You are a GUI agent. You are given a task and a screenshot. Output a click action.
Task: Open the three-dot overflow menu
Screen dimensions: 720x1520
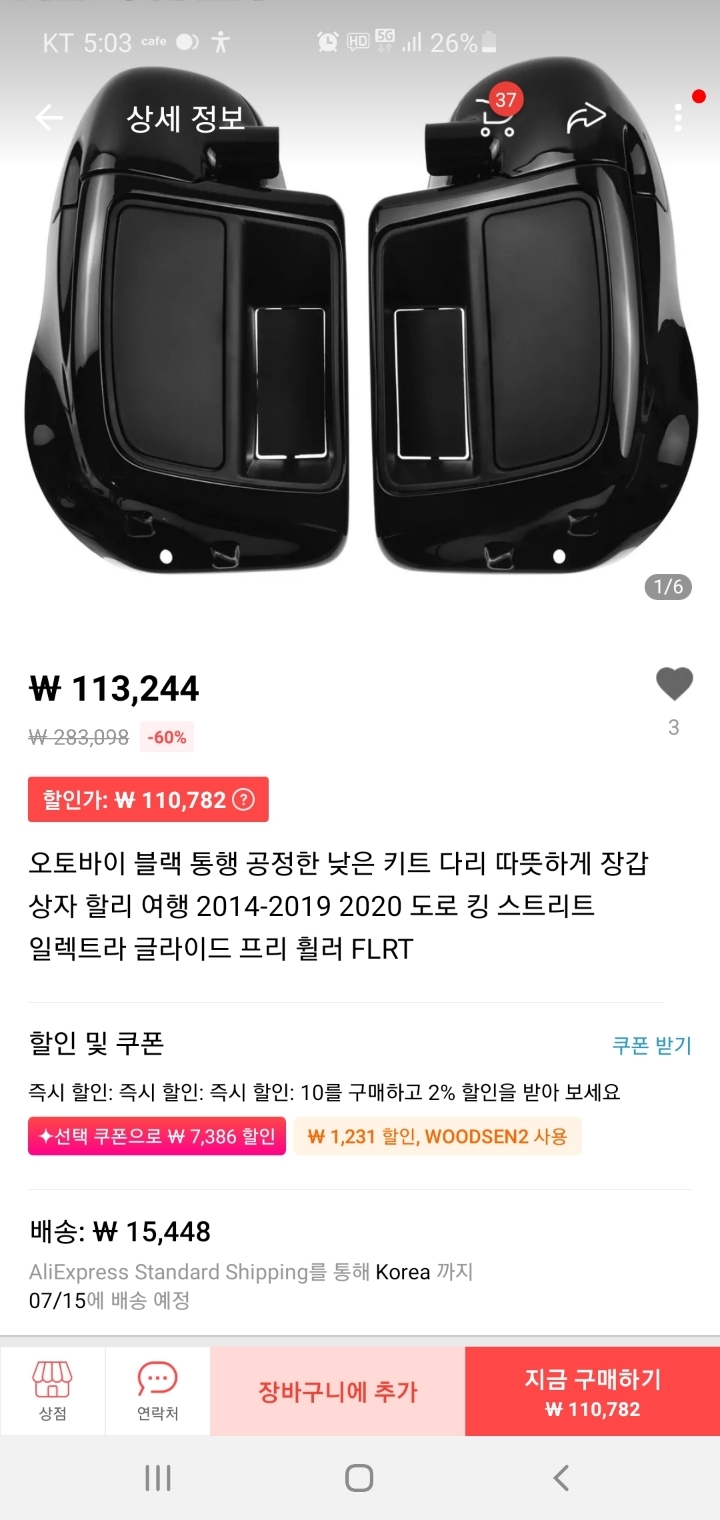[x=679, y=118]
